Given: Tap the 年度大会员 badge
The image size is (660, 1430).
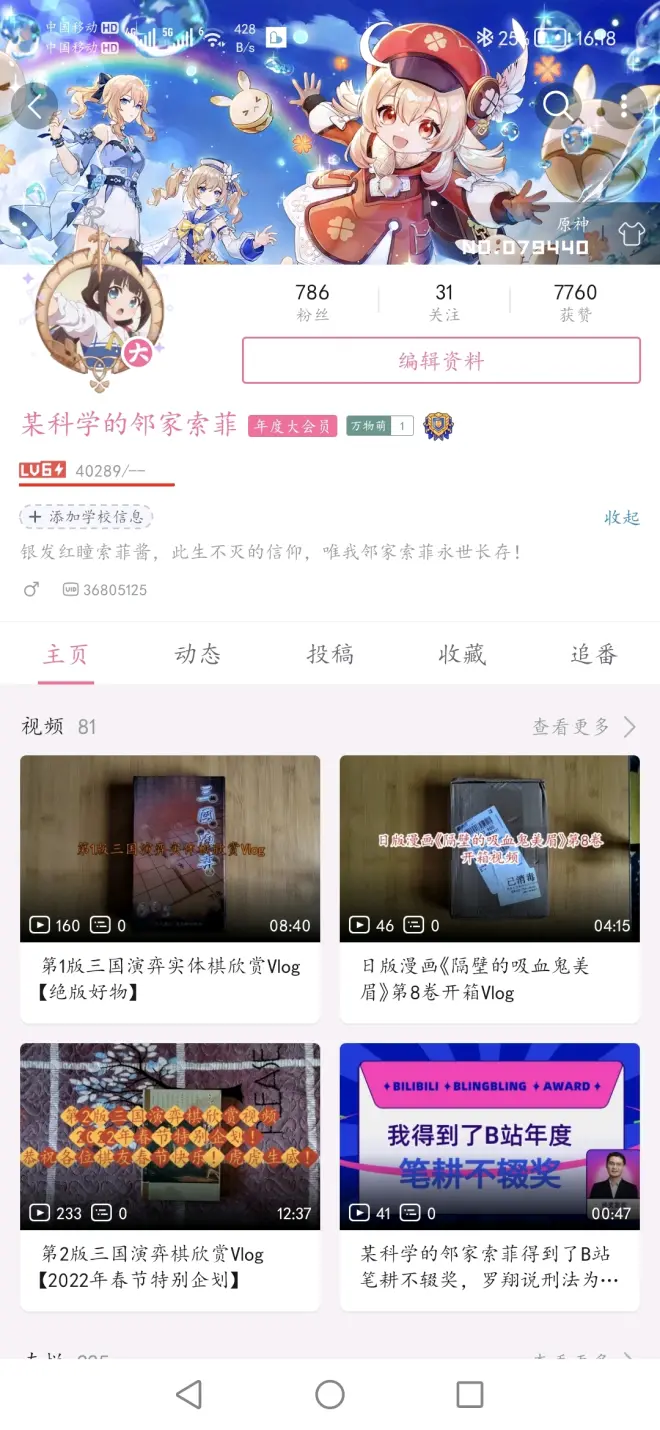Looking at the screenshot, I should [x=292, y=426].
